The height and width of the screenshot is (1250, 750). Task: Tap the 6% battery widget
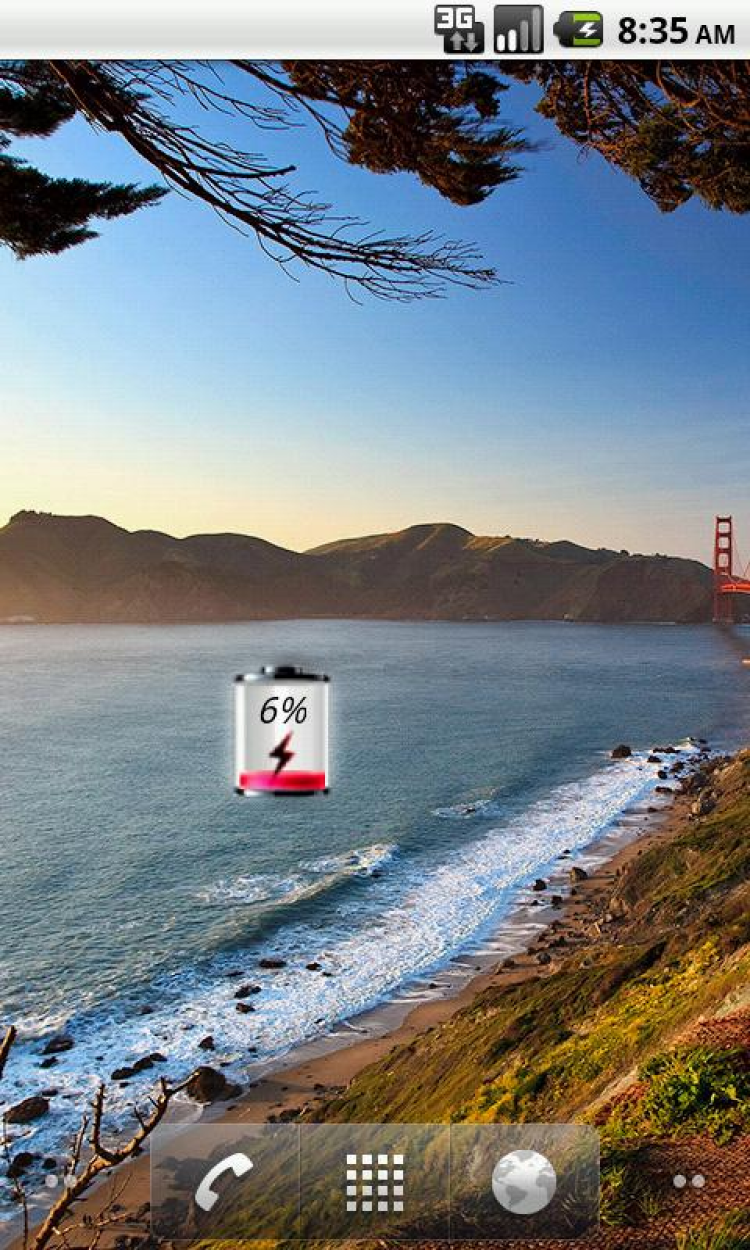pyautogui.click(x=282, y=732)
